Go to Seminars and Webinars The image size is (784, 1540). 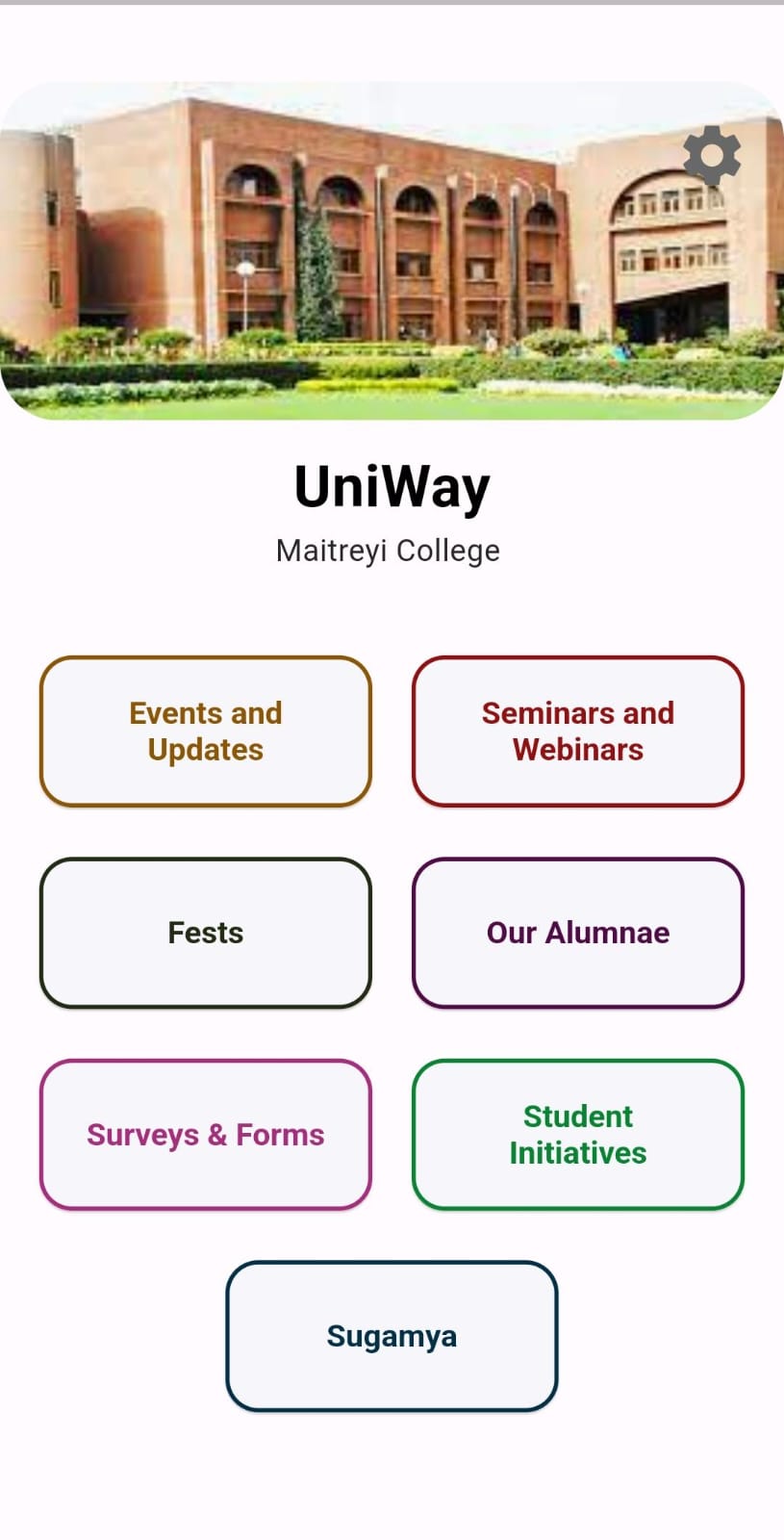pos(578,731)
